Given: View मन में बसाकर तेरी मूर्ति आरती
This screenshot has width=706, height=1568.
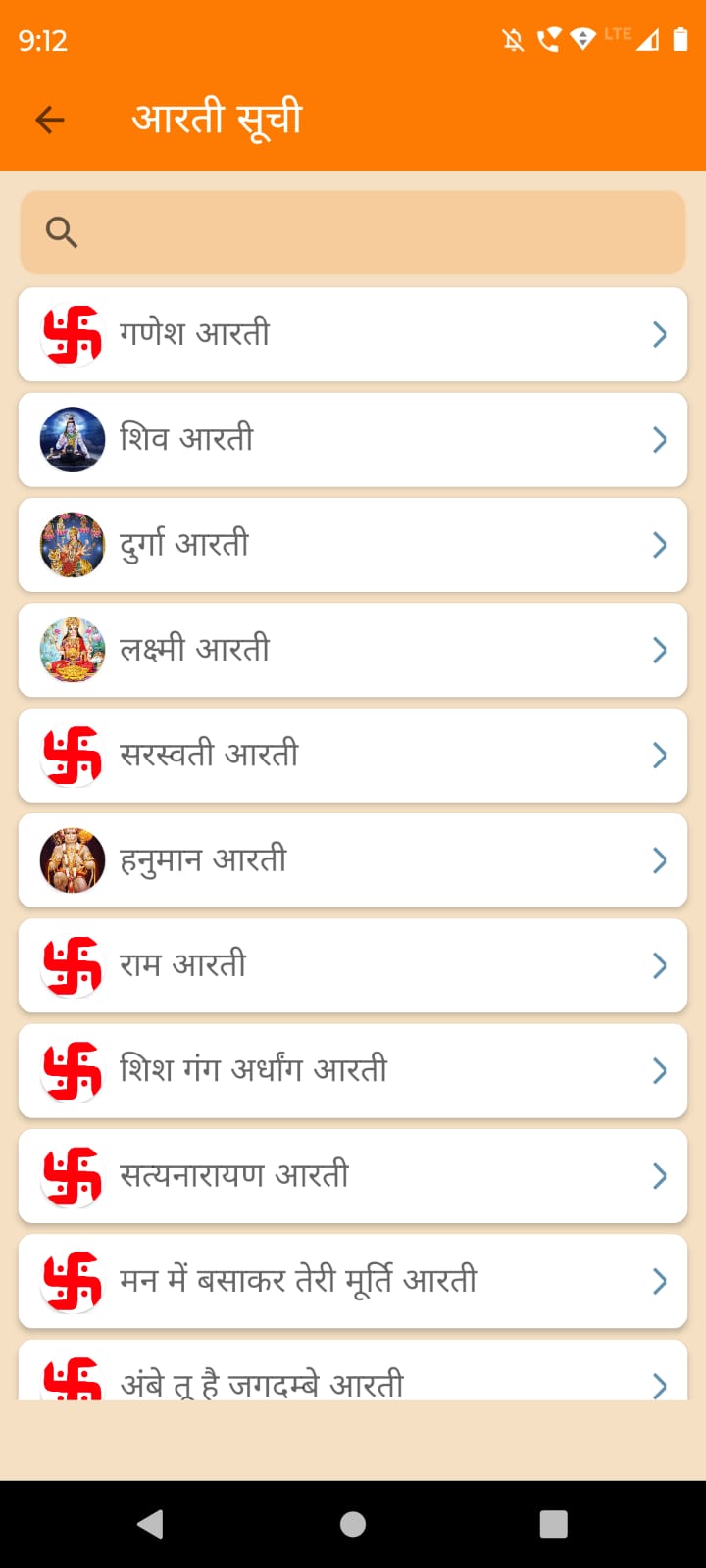Looking at the screenshot, I should [x=353, y=1281].
